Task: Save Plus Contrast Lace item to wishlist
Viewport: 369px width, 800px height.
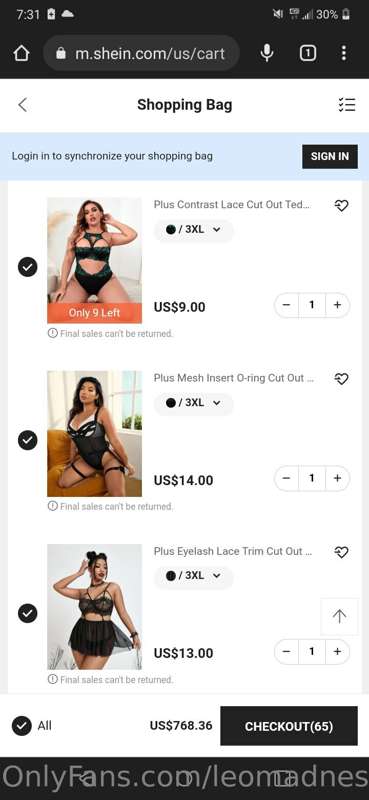Action: point(341,206)
